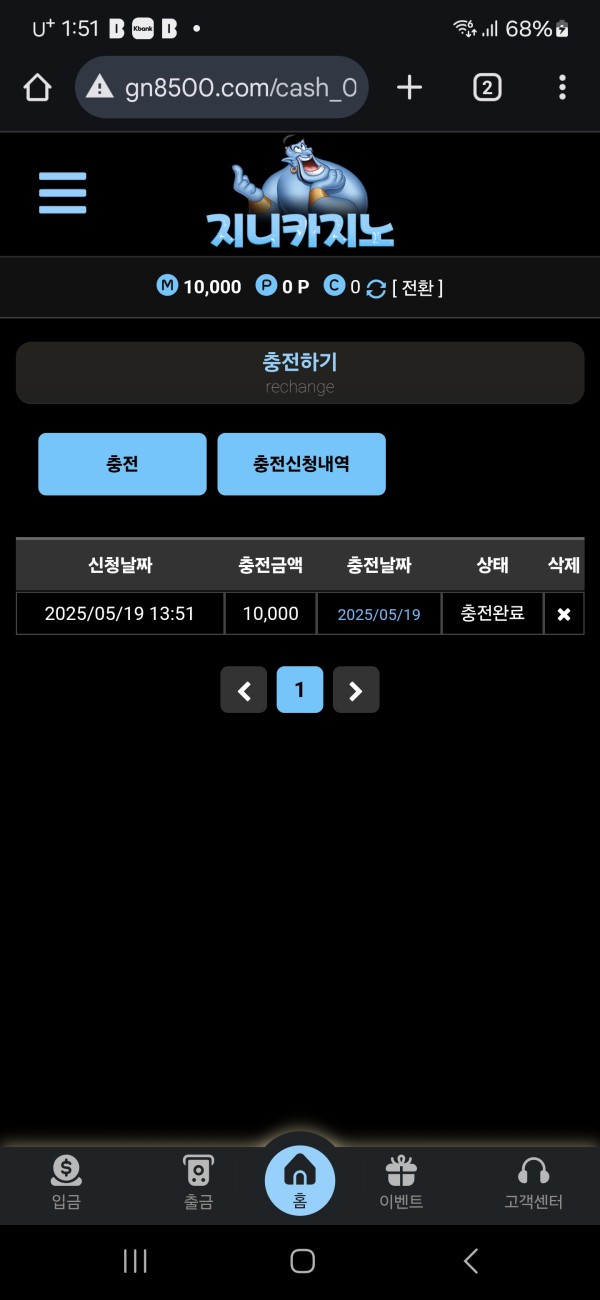The height and width of the screenshot is (1300, 600).
Task: Open the address bar URL
Action: [240, 88]
